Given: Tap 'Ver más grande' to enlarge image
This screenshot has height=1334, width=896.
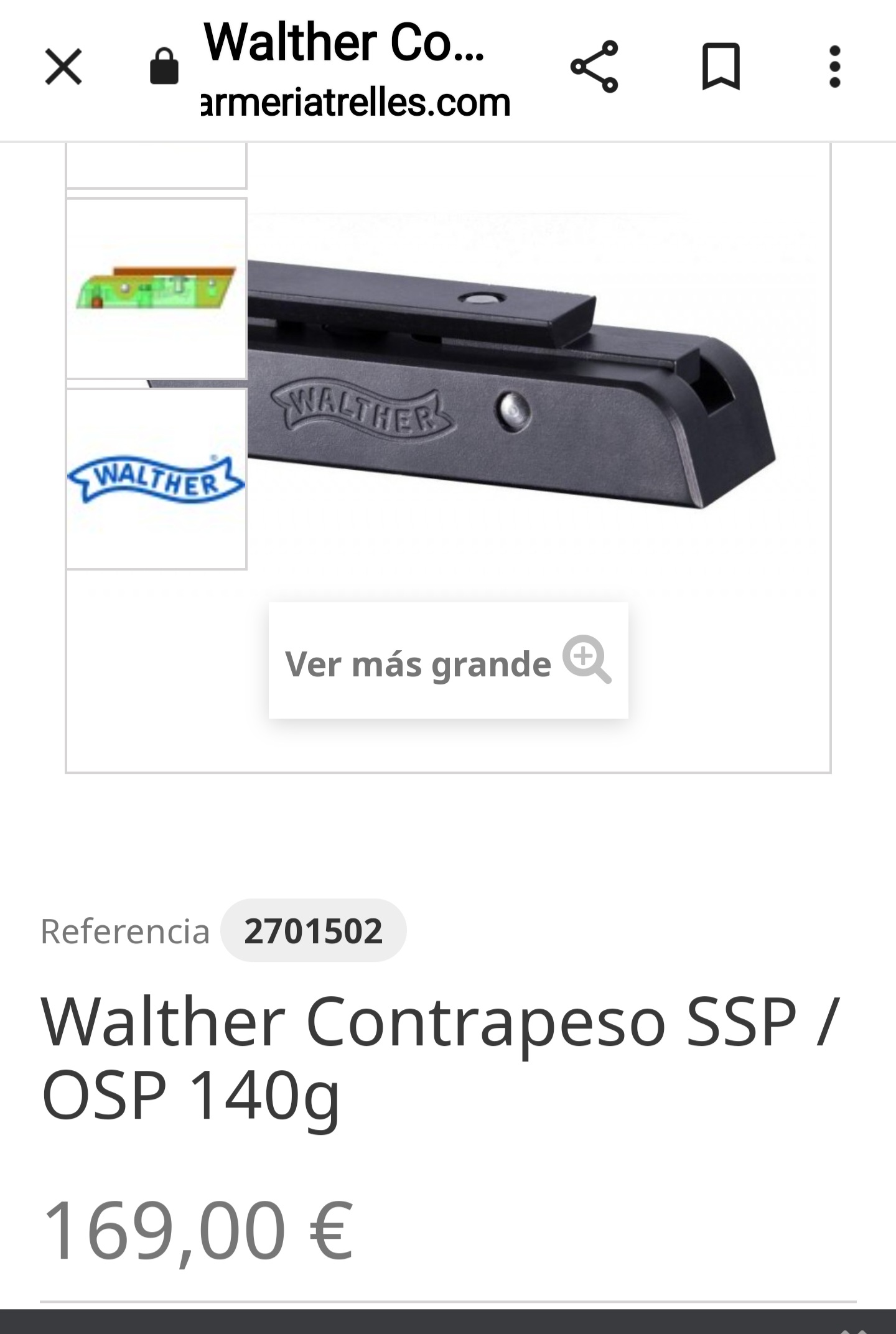Looking at the screenshot, I should point(448,661).
